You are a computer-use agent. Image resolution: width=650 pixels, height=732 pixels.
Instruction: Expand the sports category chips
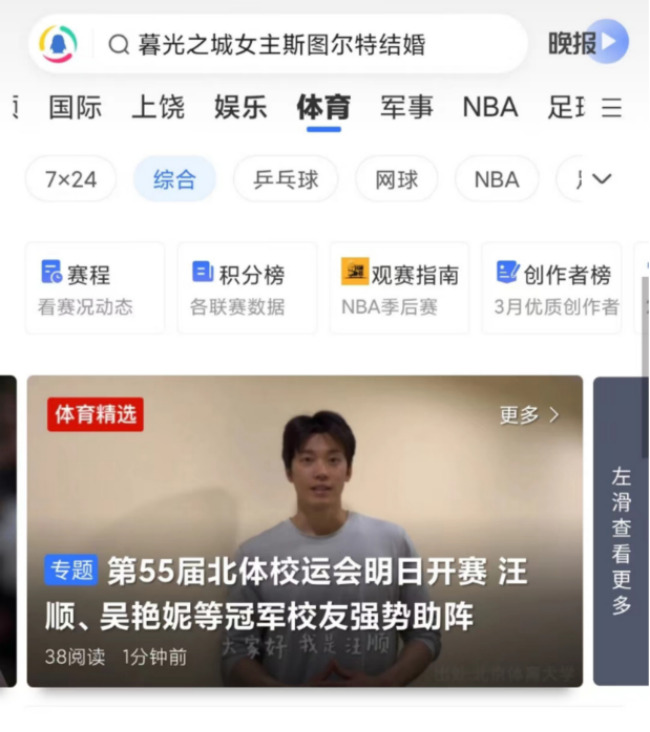point(602,179)
